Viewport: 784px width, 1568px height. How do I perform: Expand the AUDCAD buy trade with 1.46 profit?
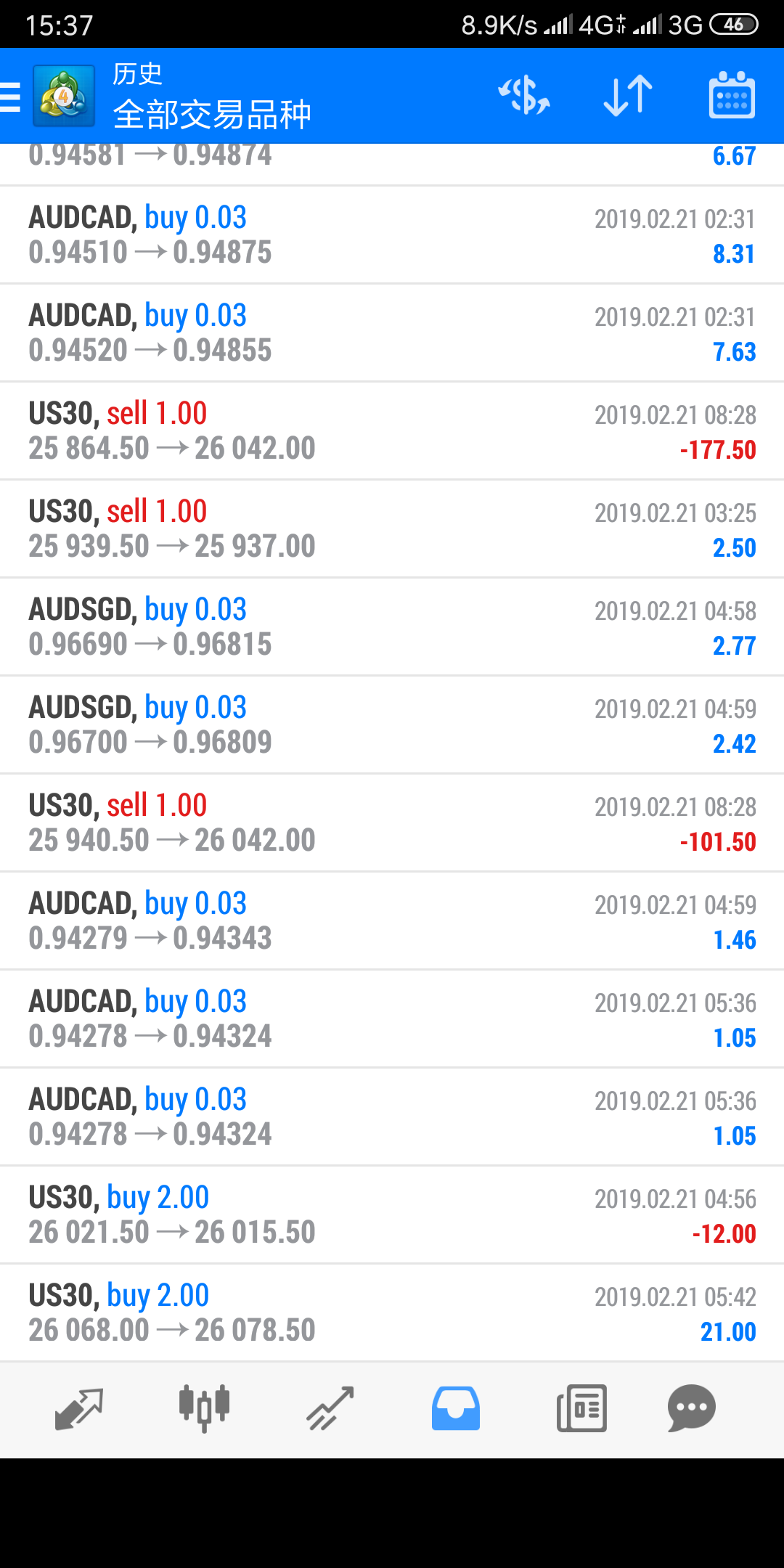pos(392,921)
